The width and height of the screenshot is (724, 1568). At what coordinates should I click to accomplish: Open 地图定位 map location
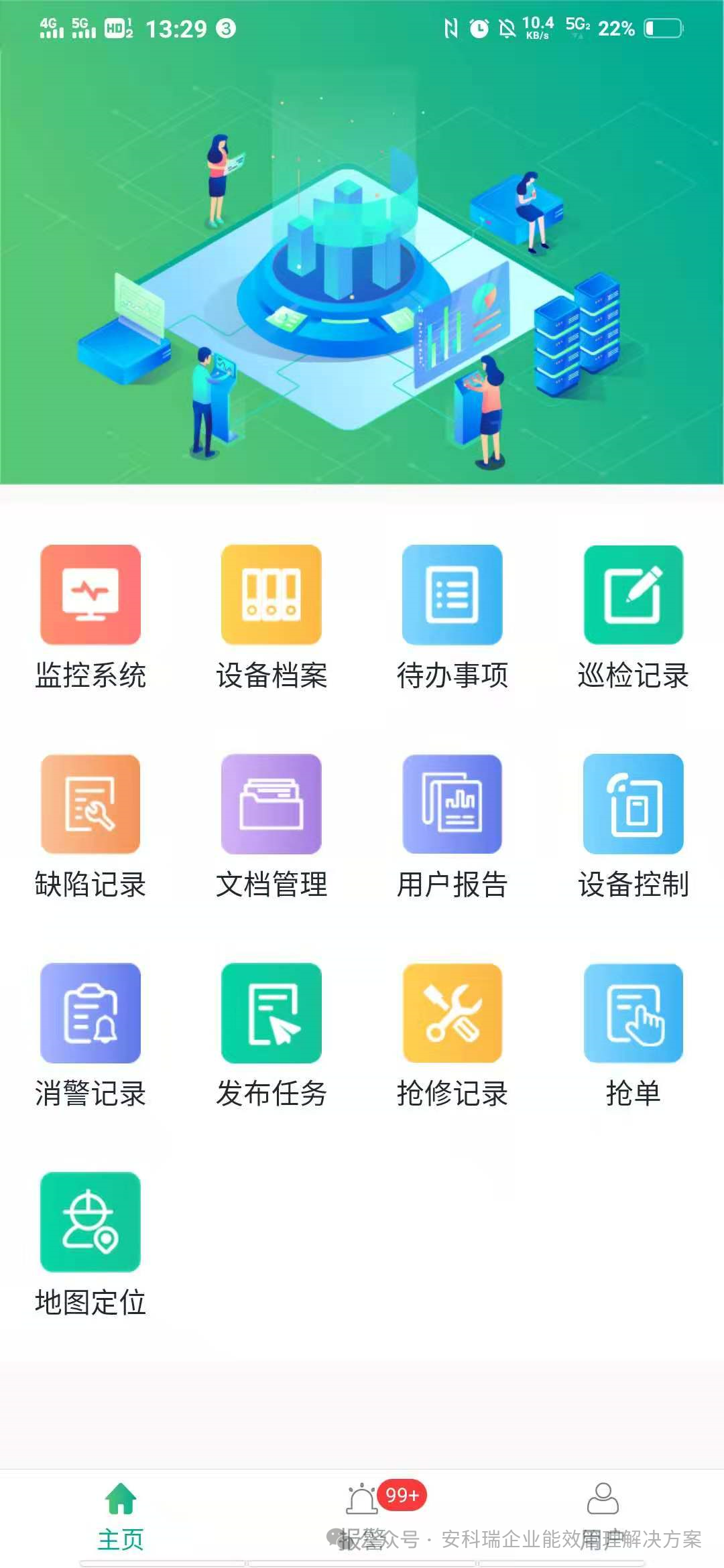click(x=90, y=1222)
